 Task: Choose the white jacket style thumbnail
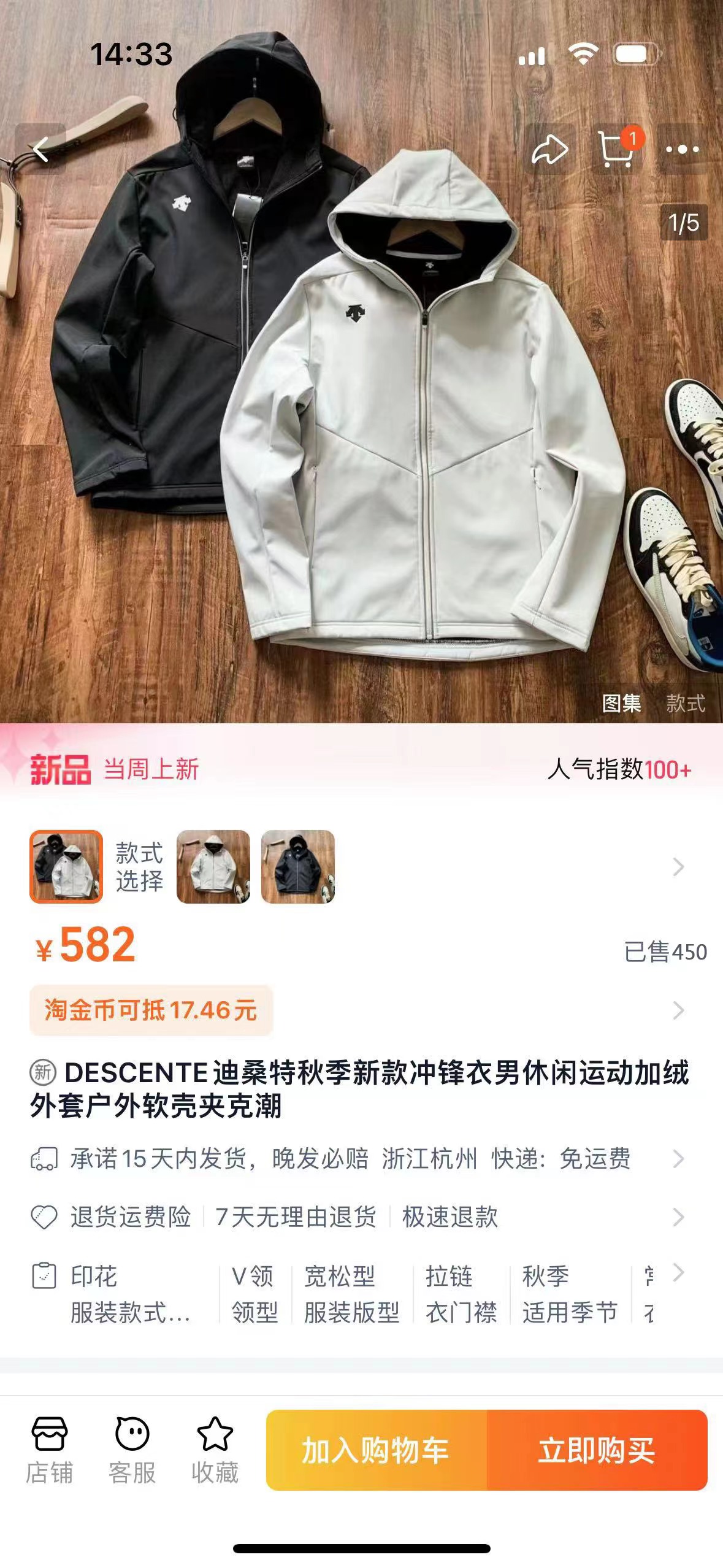pos(213,867)
